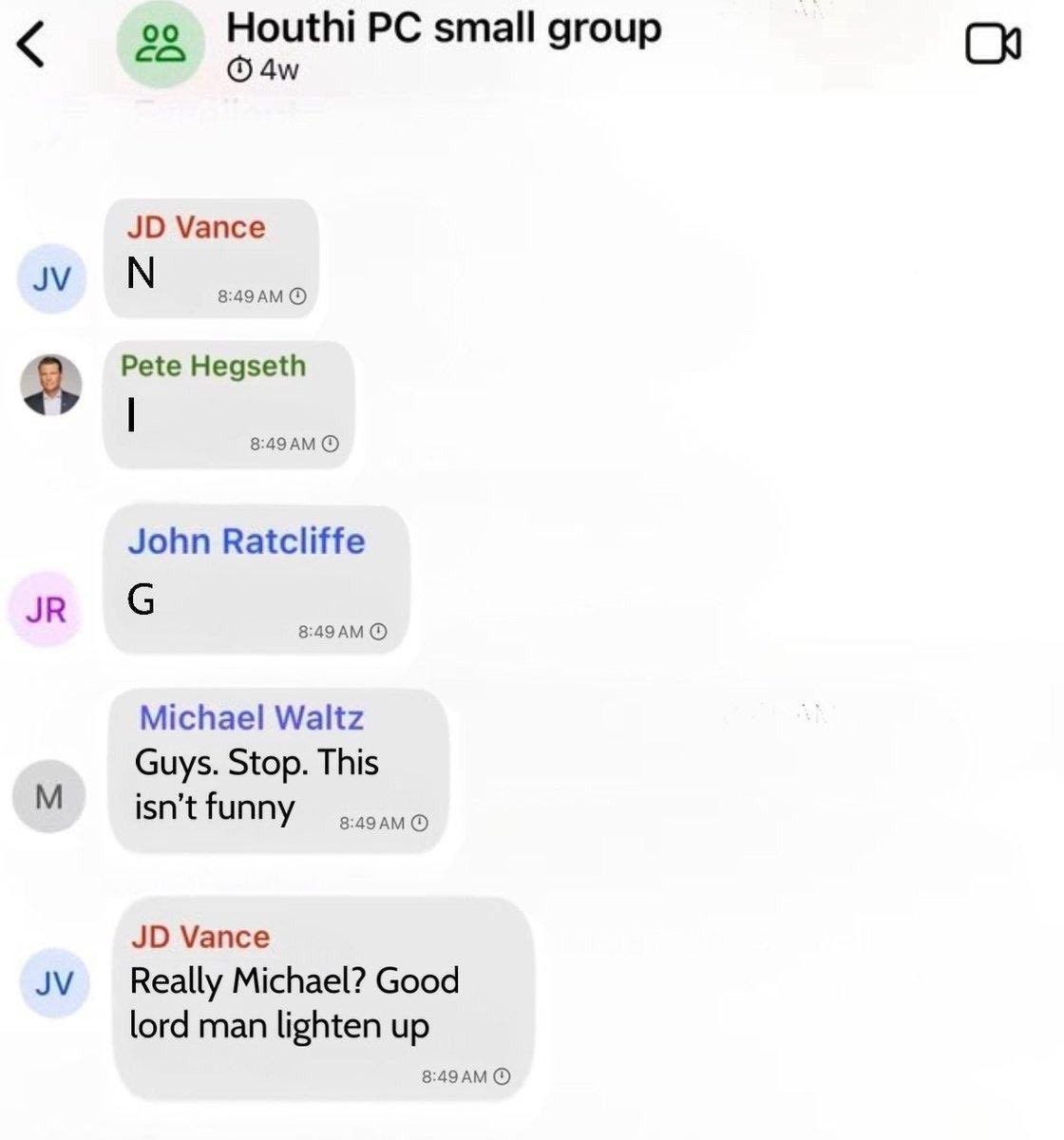View Pete Hegseth's profile photo

tap(51, 387)
